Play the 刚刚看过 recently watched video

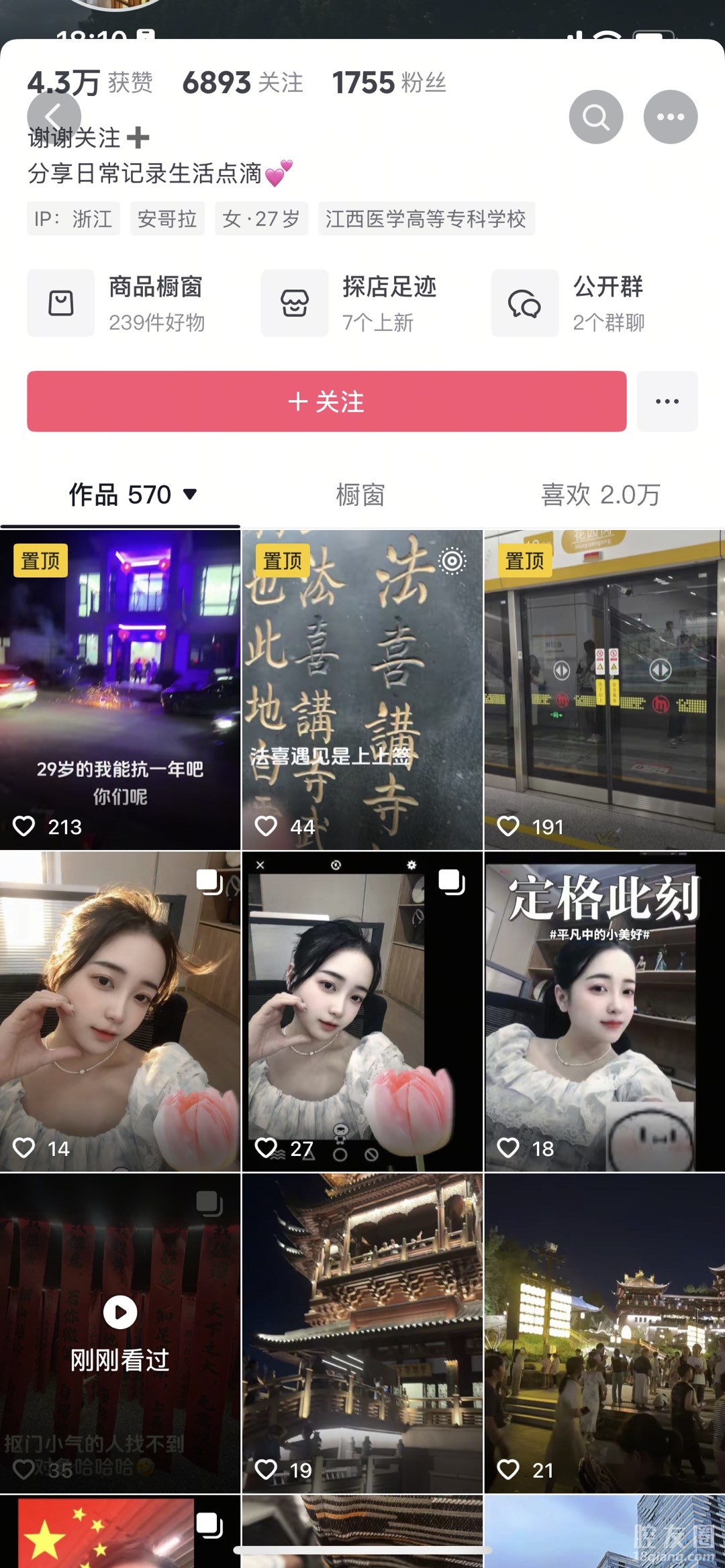(120, 1332)
